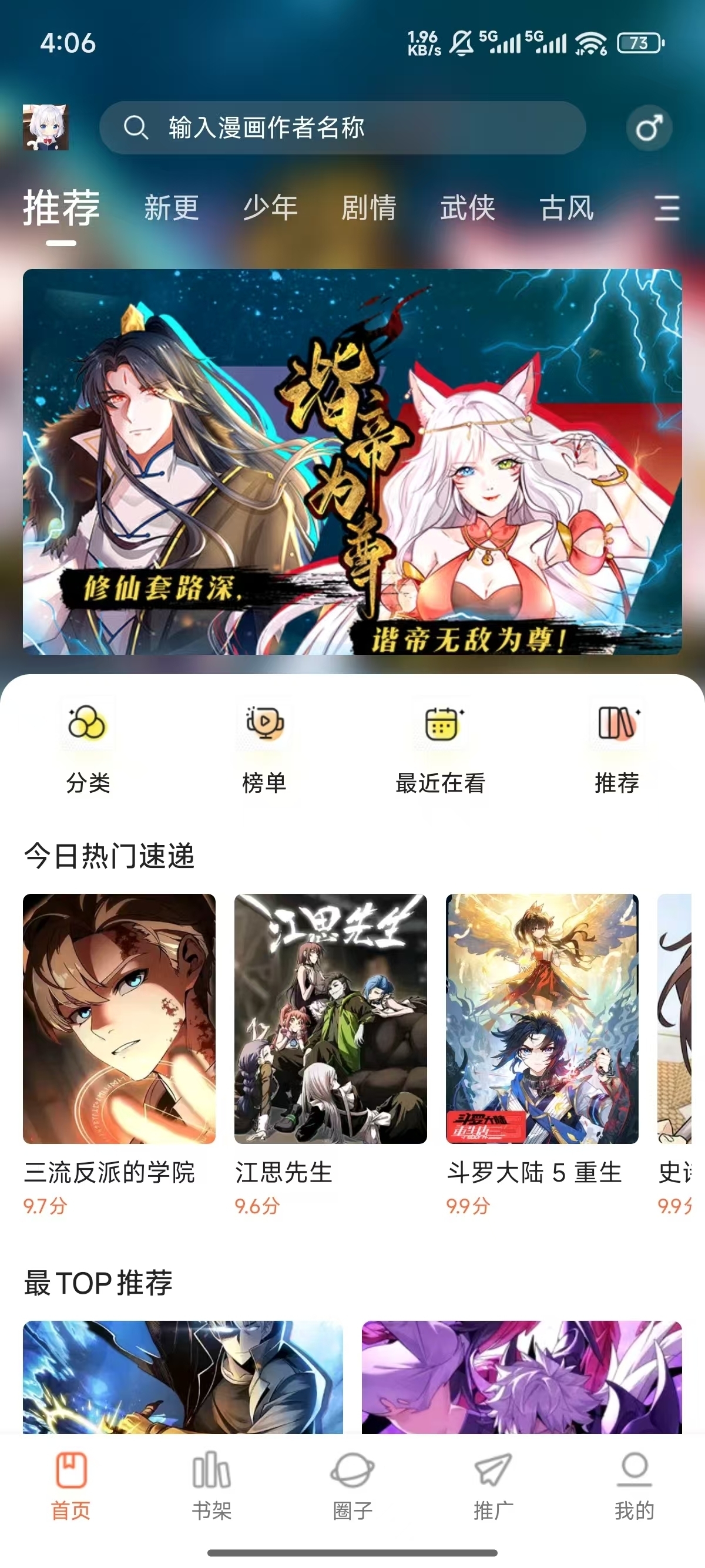Switch to the 新更 tab
The width and height of the screenshot is (705, 1568).
point(171,208)
